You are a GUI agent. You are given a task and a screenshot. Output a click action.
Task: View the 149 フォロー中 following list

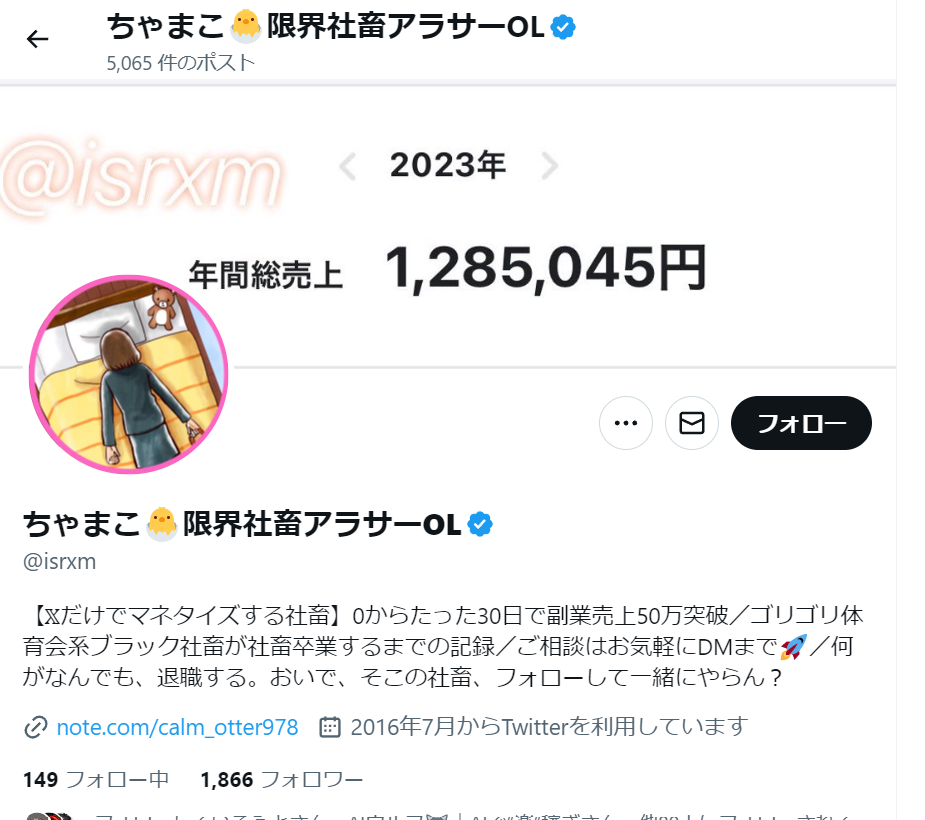96,779
